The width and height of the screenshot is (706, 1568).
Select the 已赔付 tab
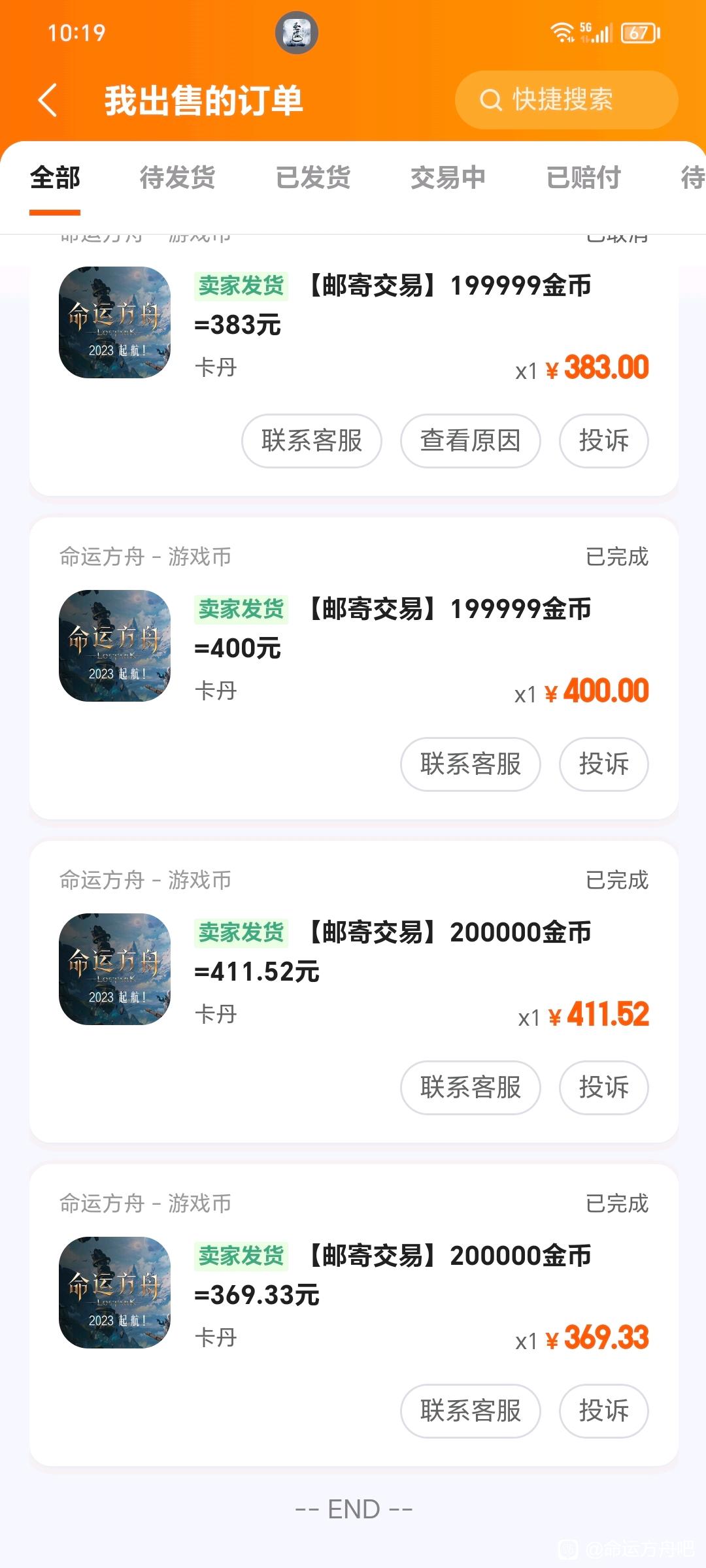(583, 178)
